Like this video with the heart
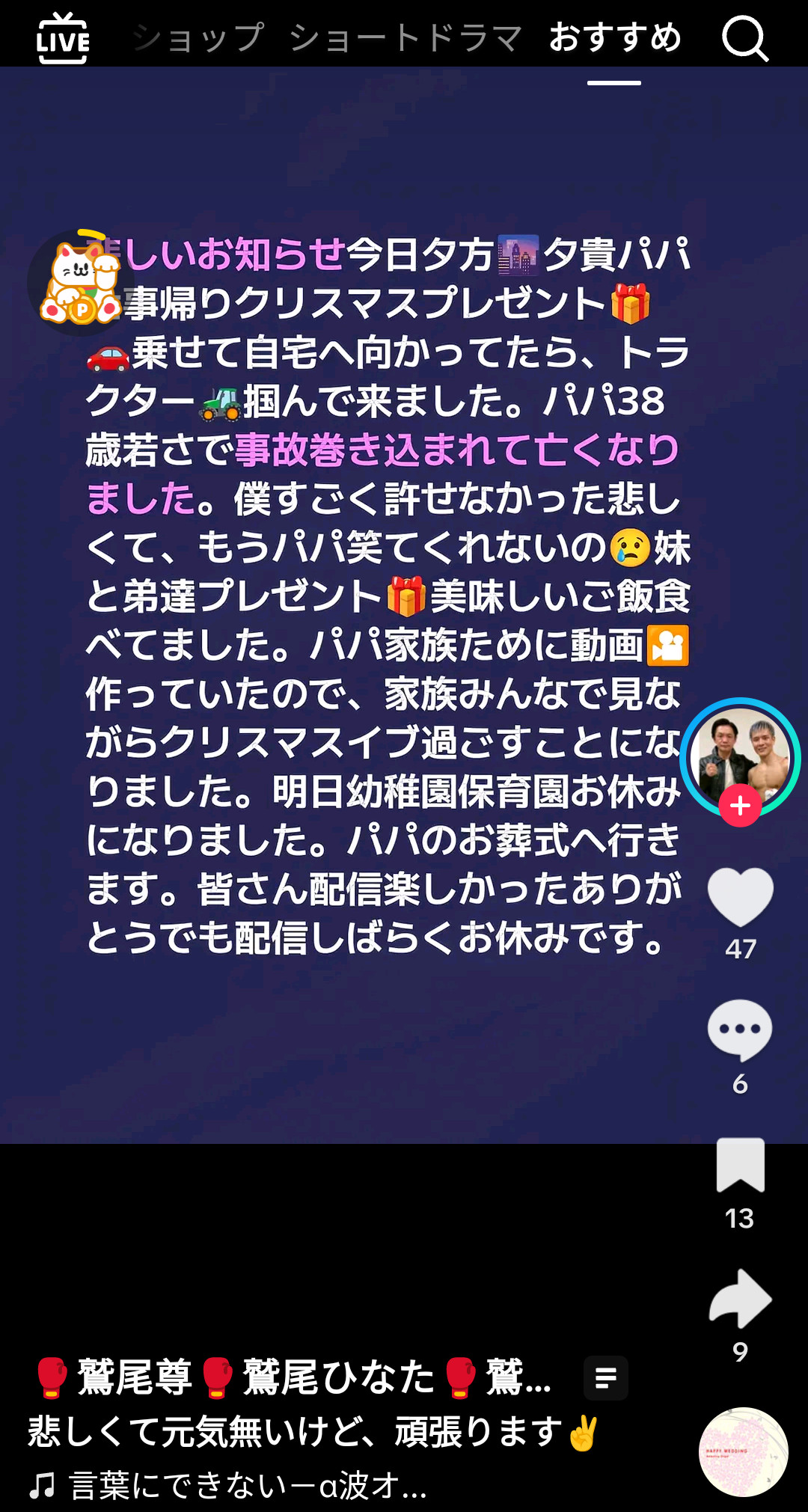The width and height of the screenshot is (808, 1512). (740, 896)
